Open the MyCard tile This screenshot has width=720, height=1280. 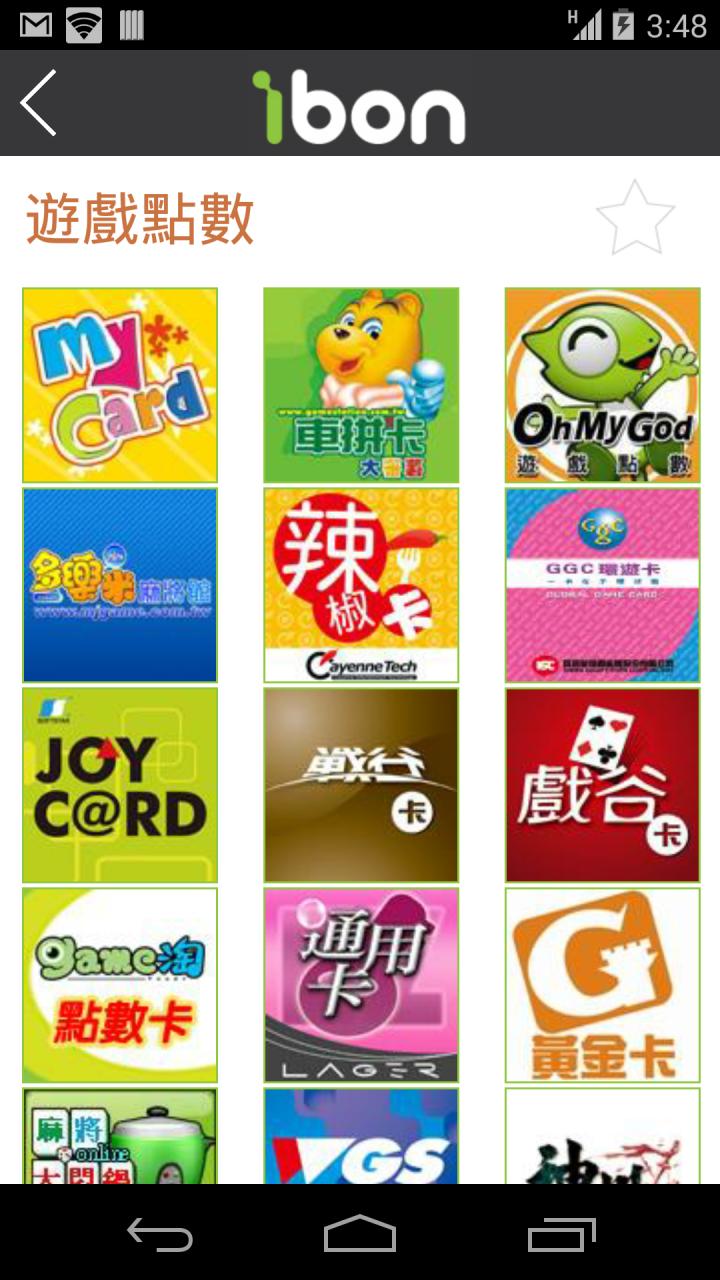[120, 385]
